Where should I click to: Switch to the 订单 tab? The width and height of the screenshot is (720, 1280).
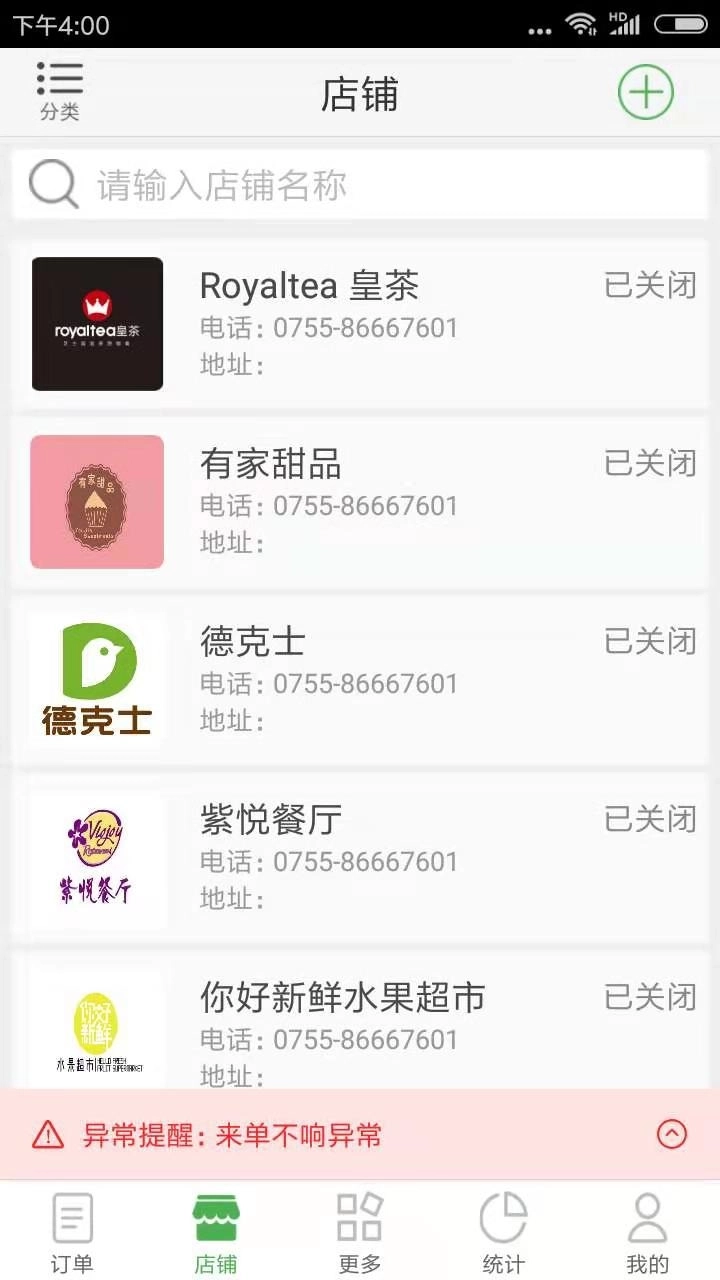(x=72, y=1230)
